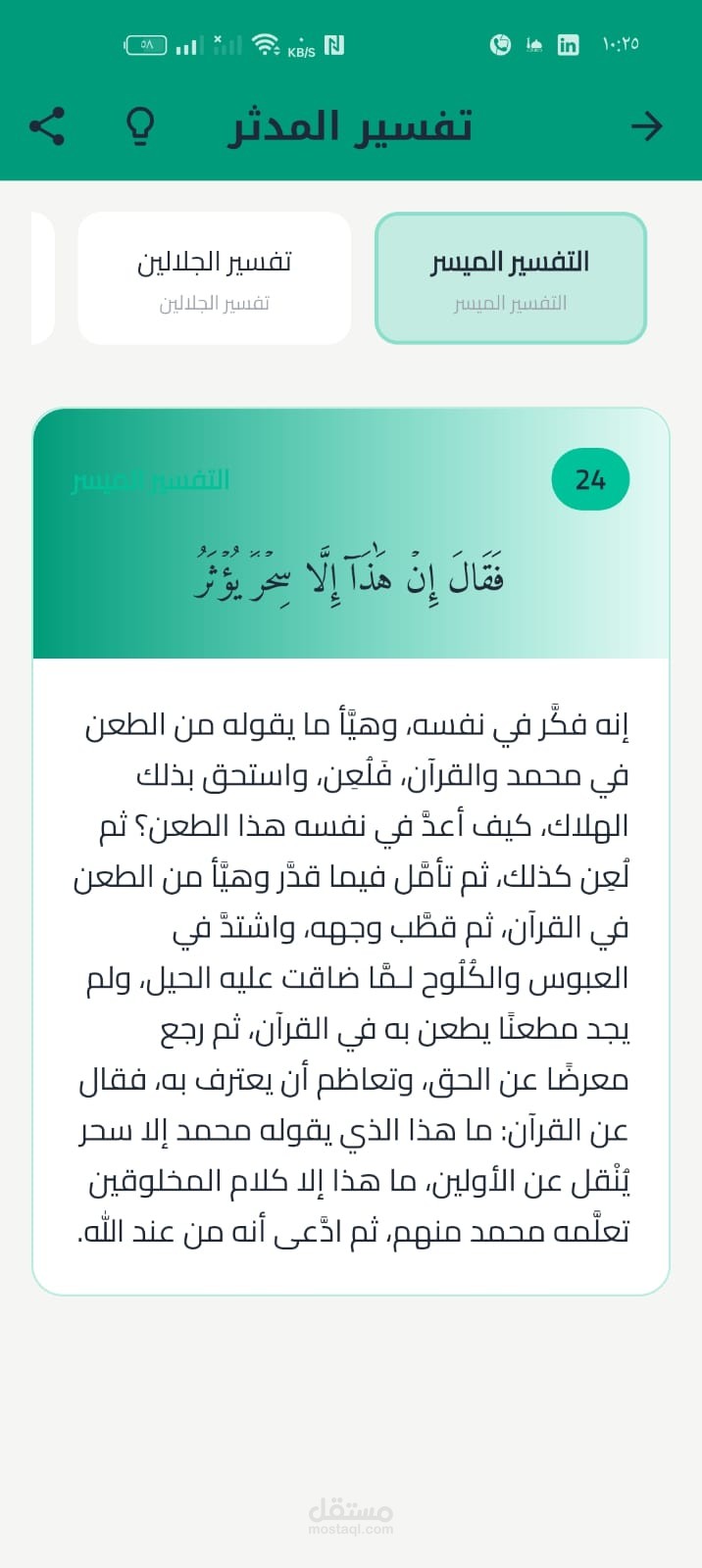Image resolution: width=702 pixels, height=1568 pixels.
Task: Go back using the arrow icon
Action: (646, 126)
